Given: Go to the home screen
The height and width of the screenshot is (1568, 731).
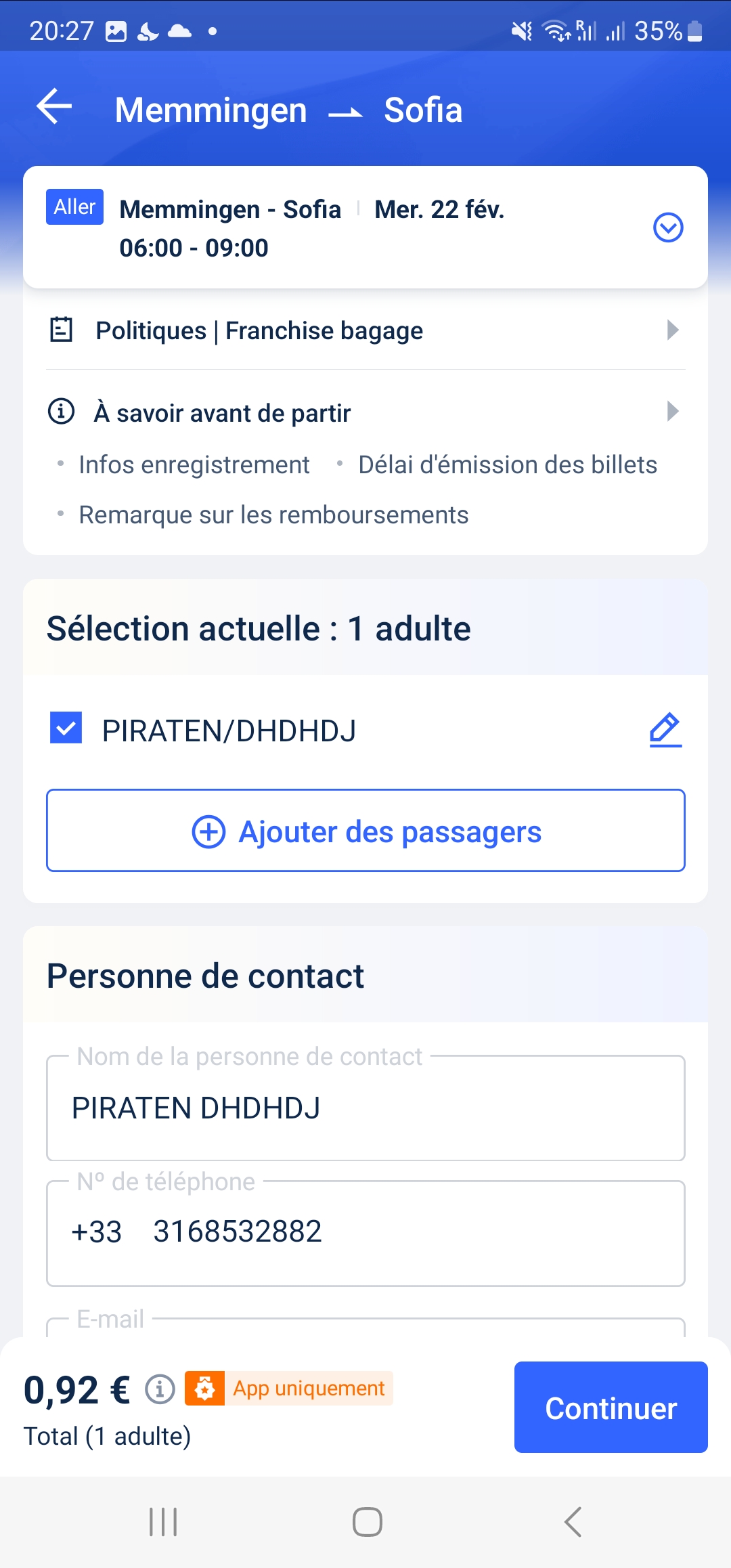Looking at the screenshot, I should (x=368, y=1522).
